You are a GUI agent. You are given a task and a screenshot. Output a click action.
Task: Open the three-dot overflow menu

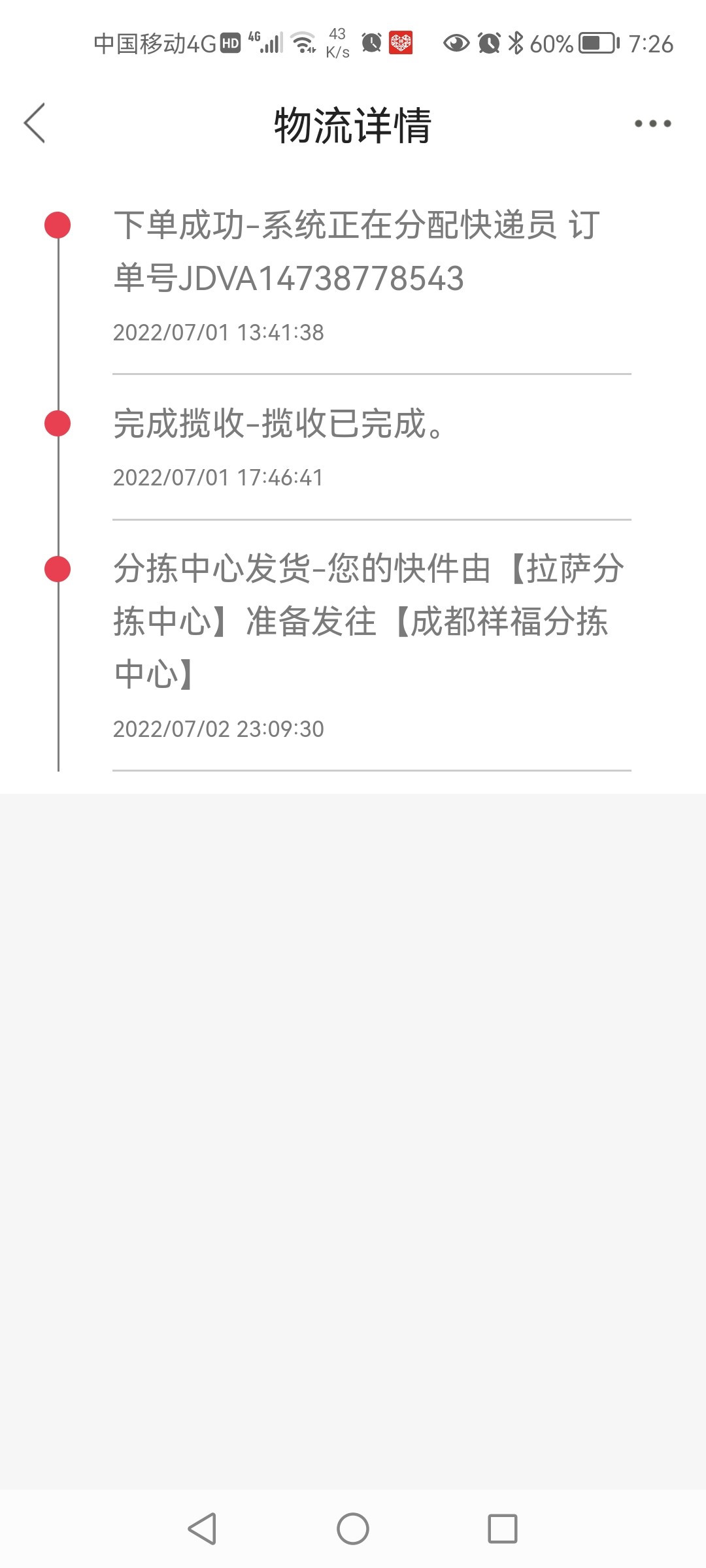point(652,123)
